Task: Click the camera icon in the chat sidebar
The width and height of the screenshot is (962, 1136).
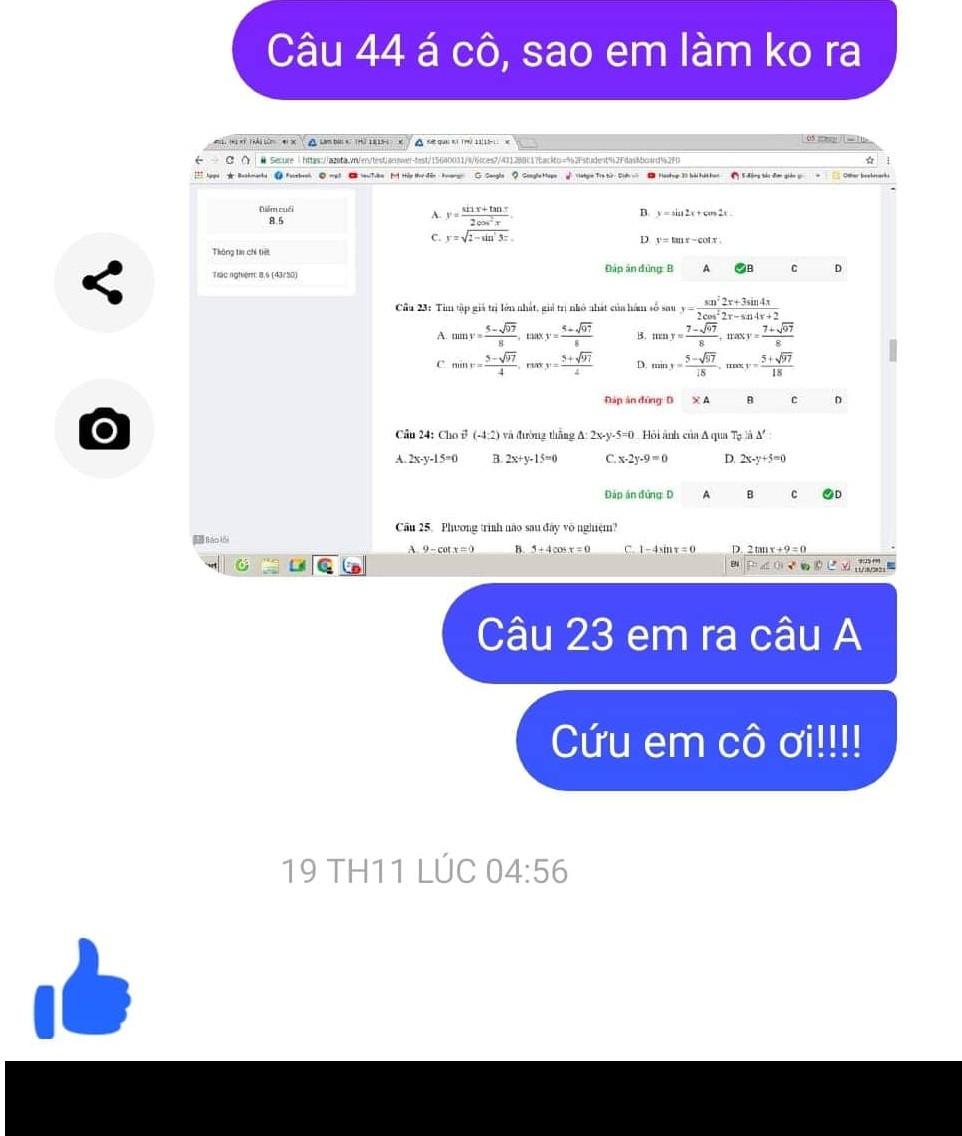Action: pyautogui.click(x=106, y=428)
